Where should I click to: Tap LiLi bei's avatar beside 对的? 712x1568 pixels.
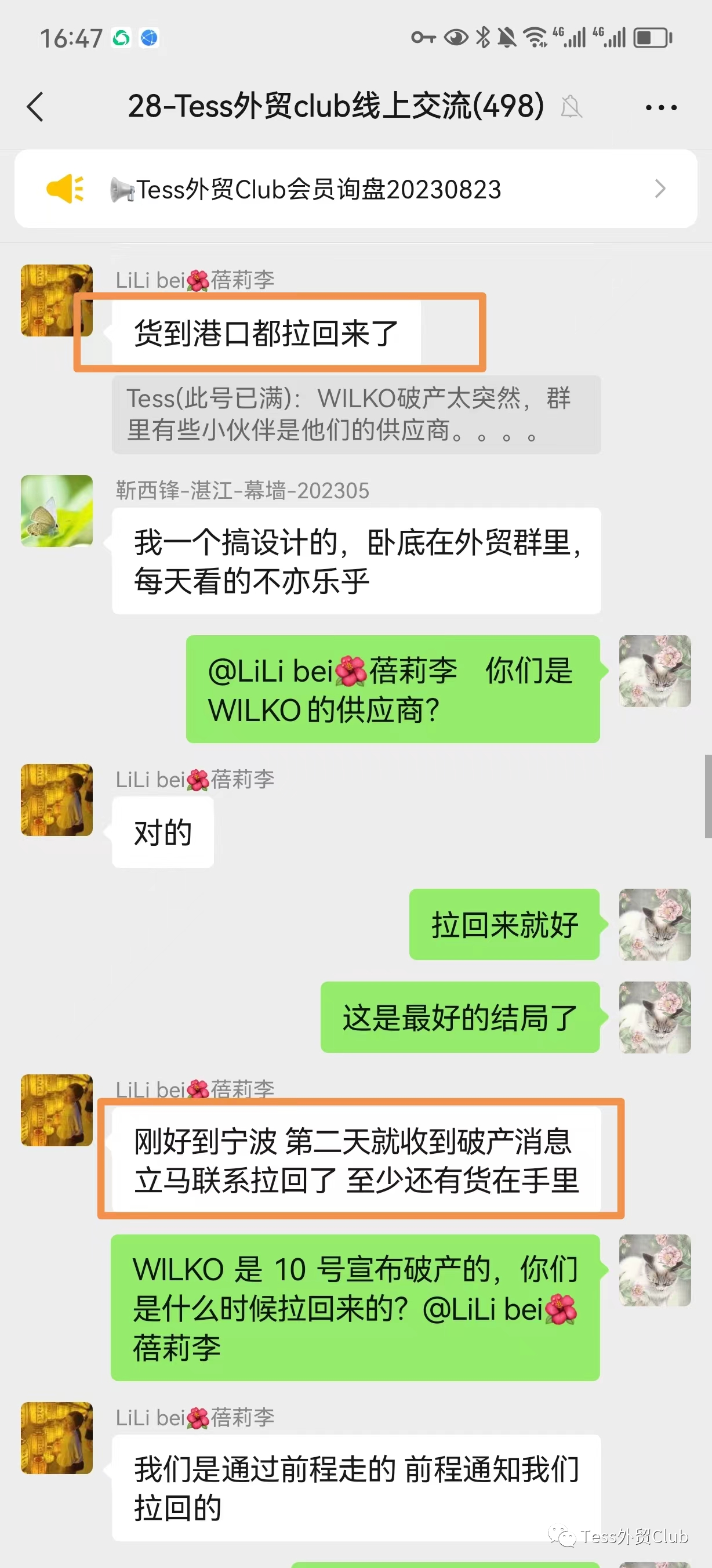pyautogui.click(x=57, y=800)
